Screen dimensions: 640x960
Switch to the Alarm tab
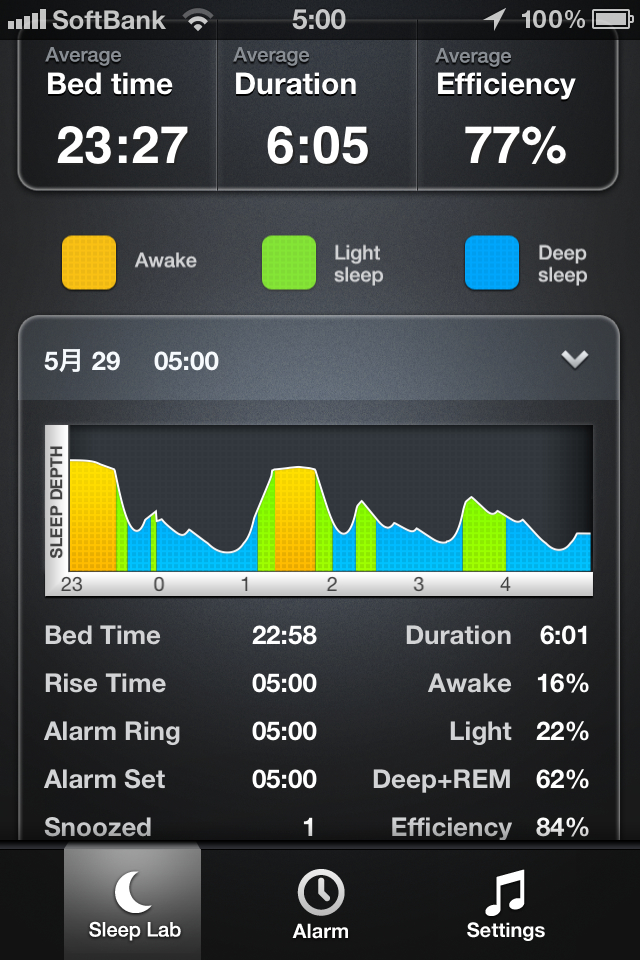tap(320, 904)
